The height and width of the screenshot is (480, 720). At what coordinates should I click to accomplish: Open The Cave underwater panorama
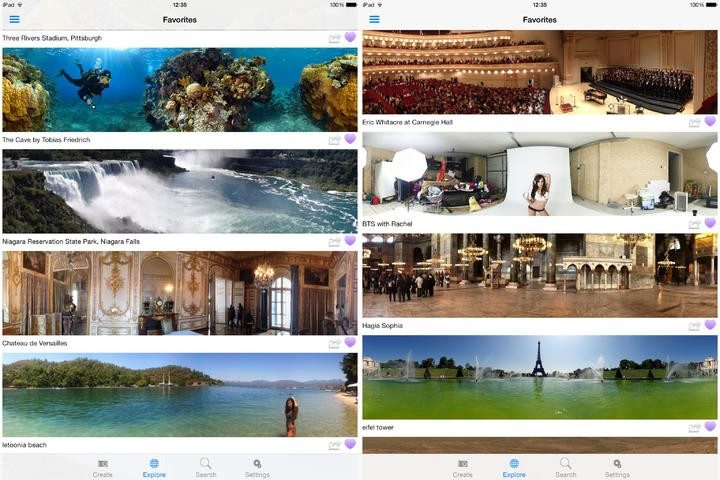click(180, 90)
